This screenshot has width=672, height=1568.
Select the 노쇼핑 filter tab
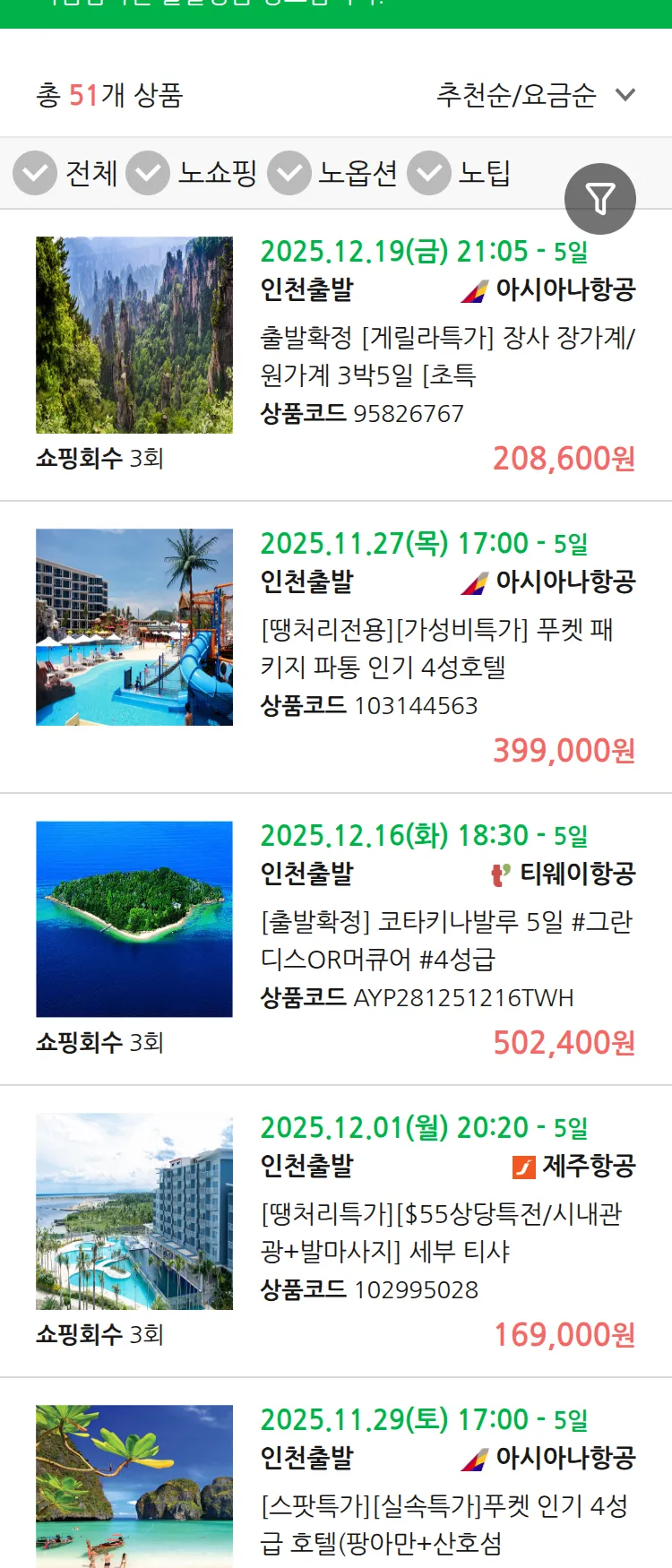pyautogui.click(x=215, y=173)
